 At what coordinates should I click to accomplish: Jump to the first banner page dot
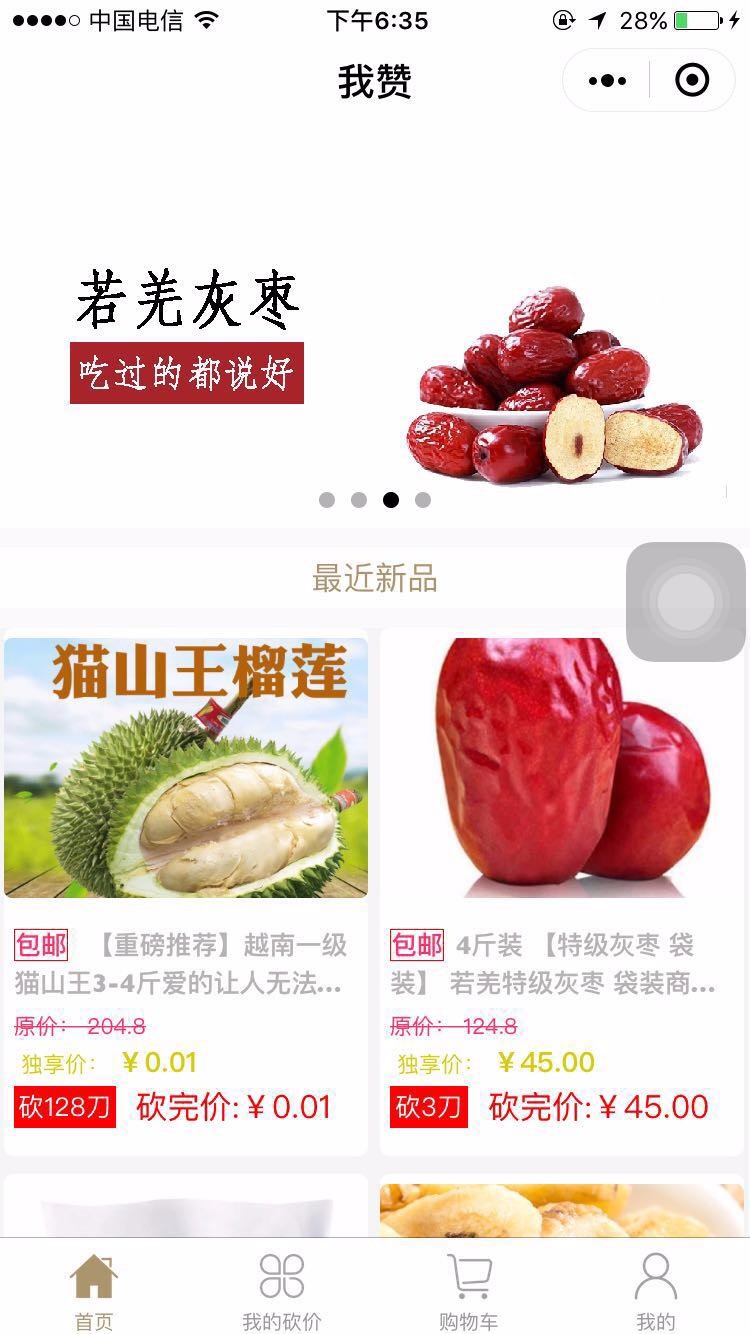[x=327, y=500]
